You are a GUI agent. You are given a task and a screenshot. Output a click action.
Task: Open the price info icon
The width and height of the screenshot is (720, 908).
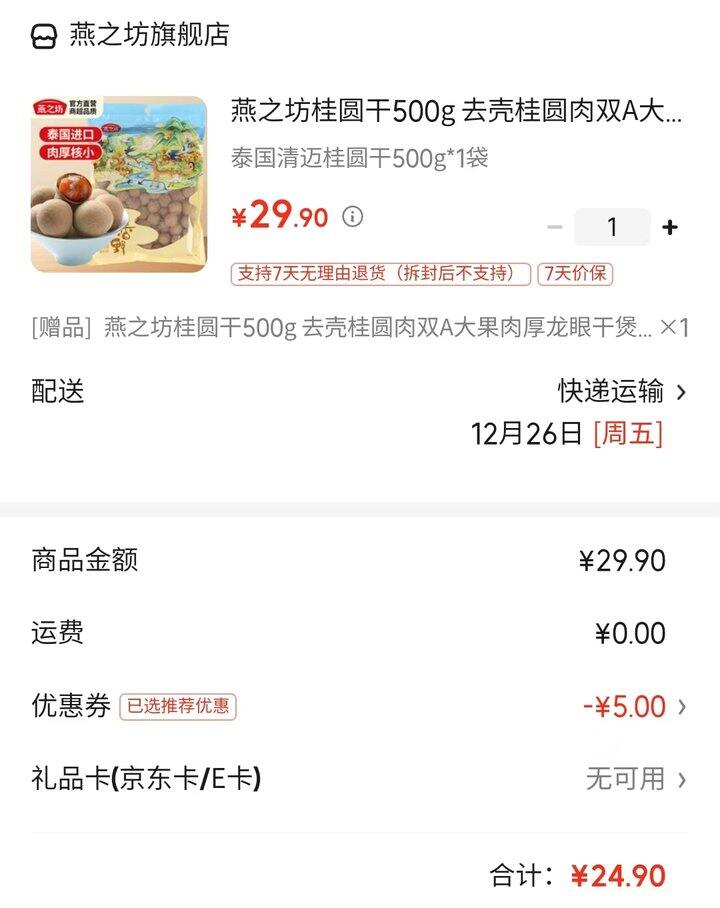coord(352,216)
